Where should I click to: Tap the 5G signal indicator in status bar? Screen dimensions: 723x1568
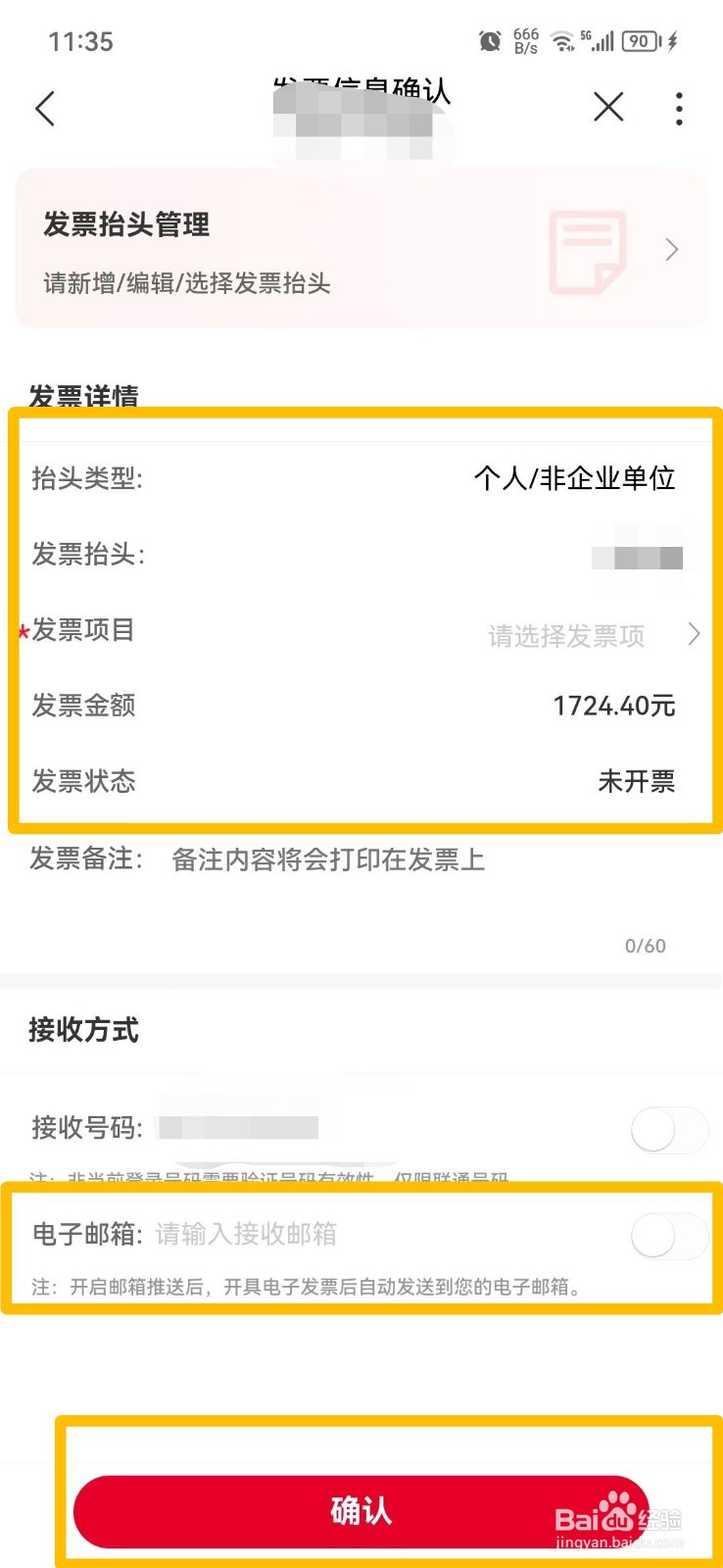[600, 41]
